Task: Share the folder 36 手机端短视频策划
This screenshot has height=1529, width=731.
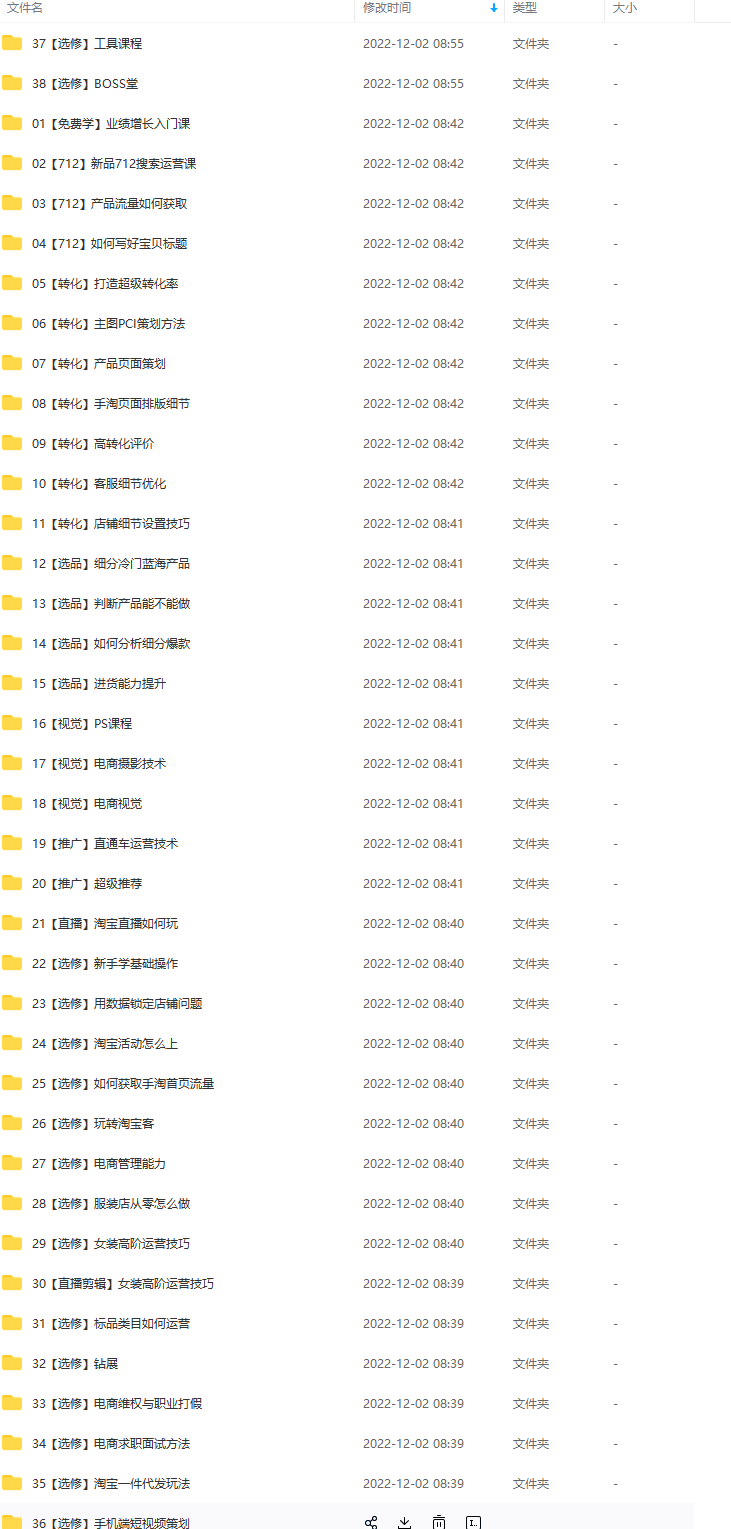Action: click(x=371, y=1522)
